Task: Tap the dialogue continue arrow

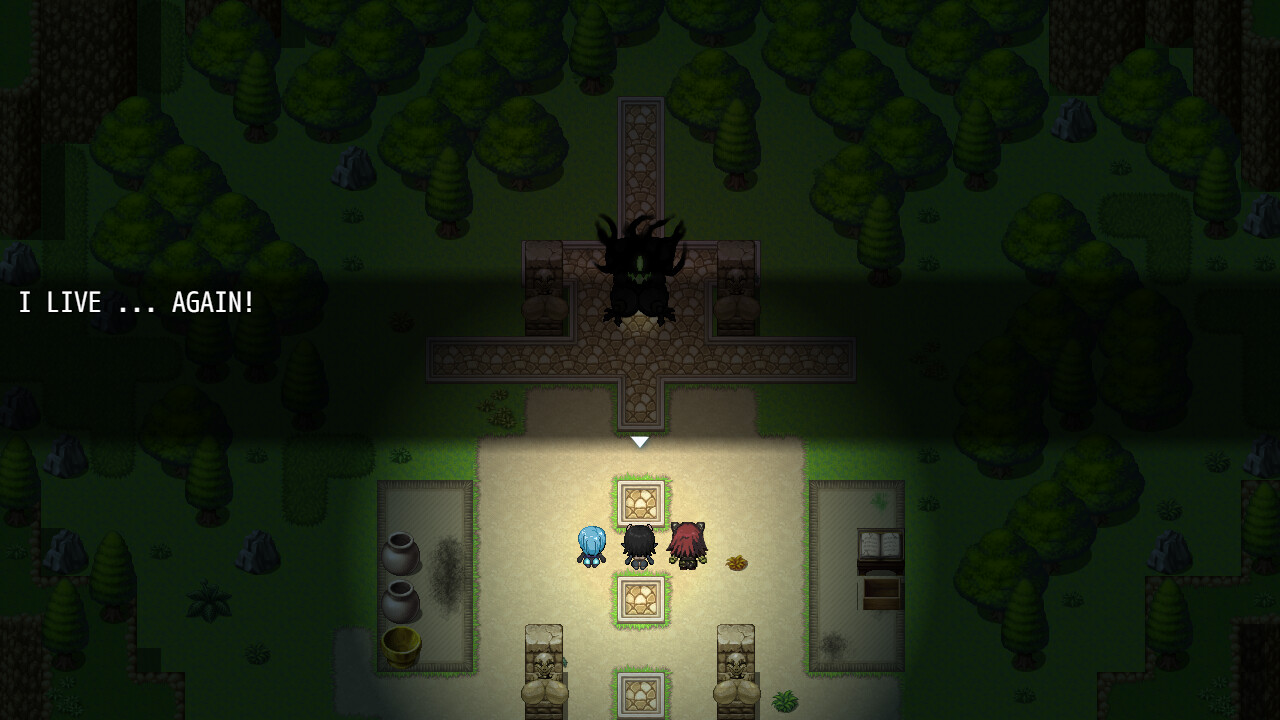Action: click(x=640, y=441)
